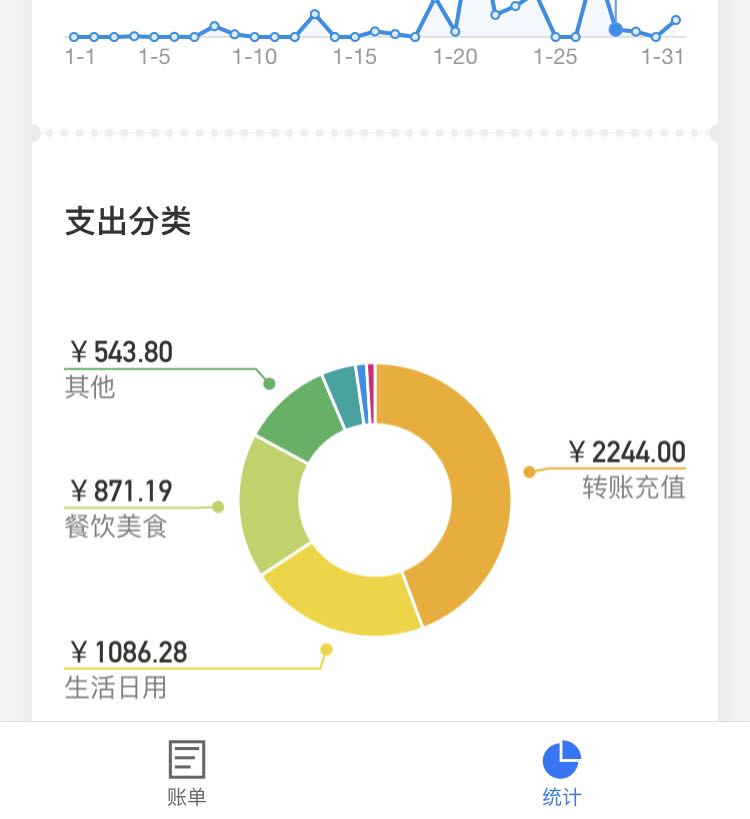Viewport: 750px width, 819px height.
Task: Select the 餐饮美食 light green segment
Action: [x=270, y=500]
